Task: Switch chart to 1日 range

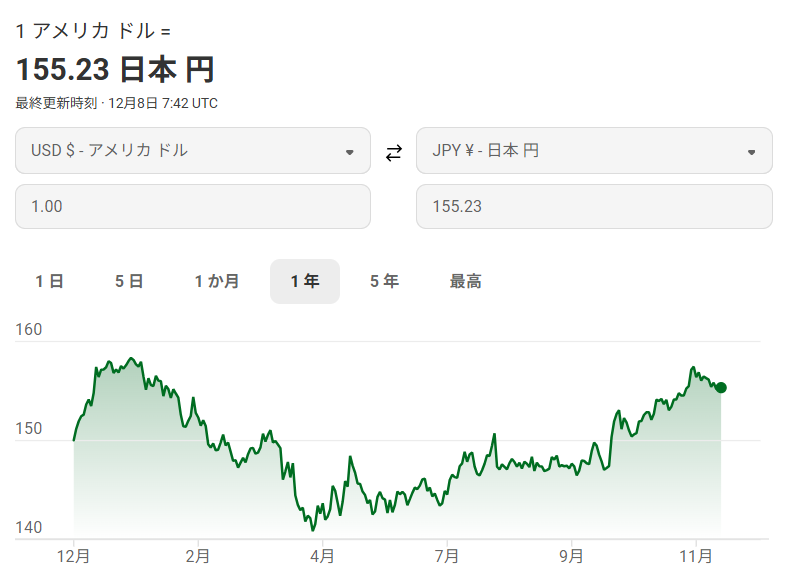Action: pos(49,282)
